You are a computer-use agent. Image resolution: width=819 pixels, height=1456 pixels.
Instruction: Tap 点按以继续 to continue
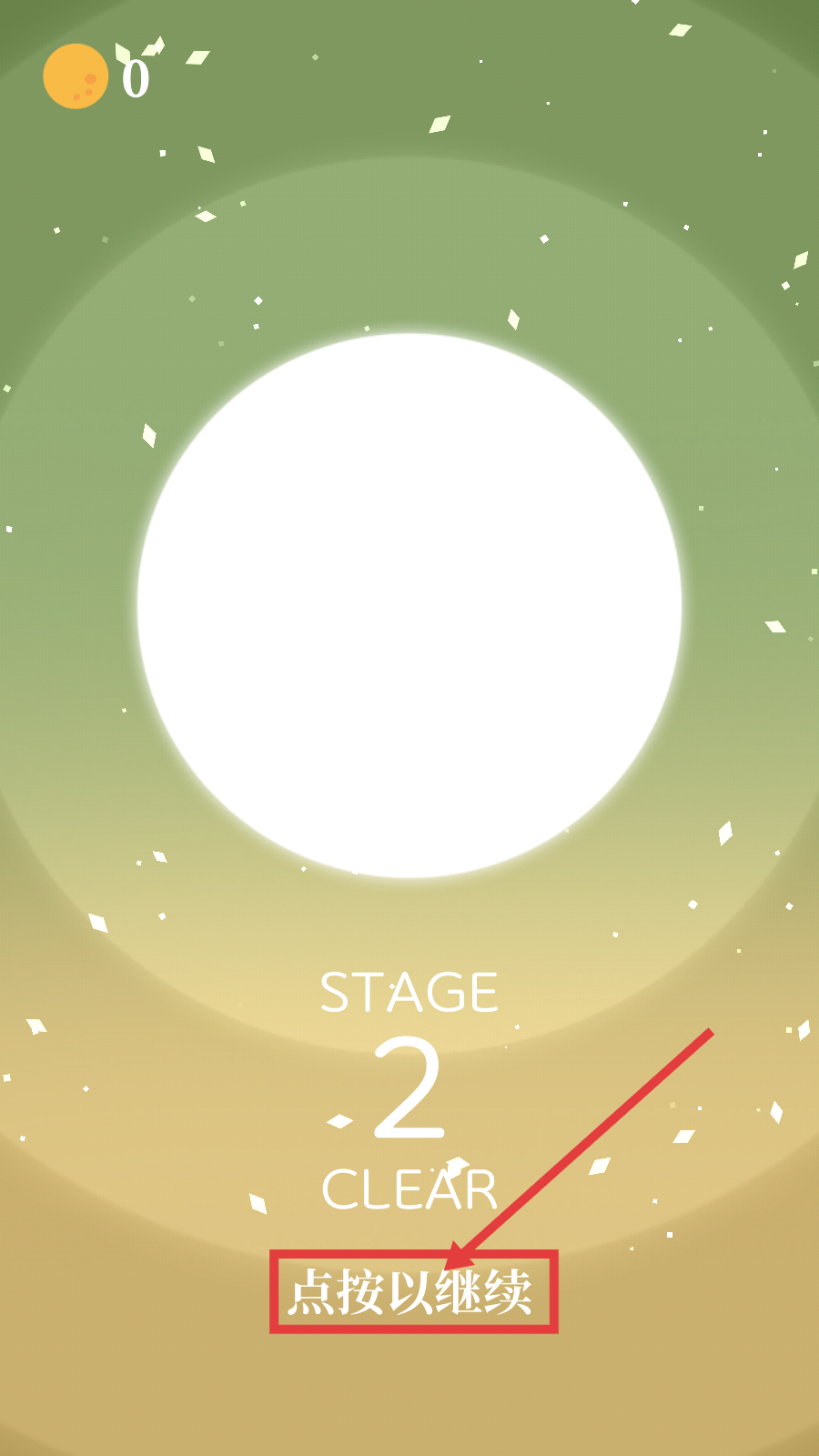pyautogui.click(x=411, y=1292)
